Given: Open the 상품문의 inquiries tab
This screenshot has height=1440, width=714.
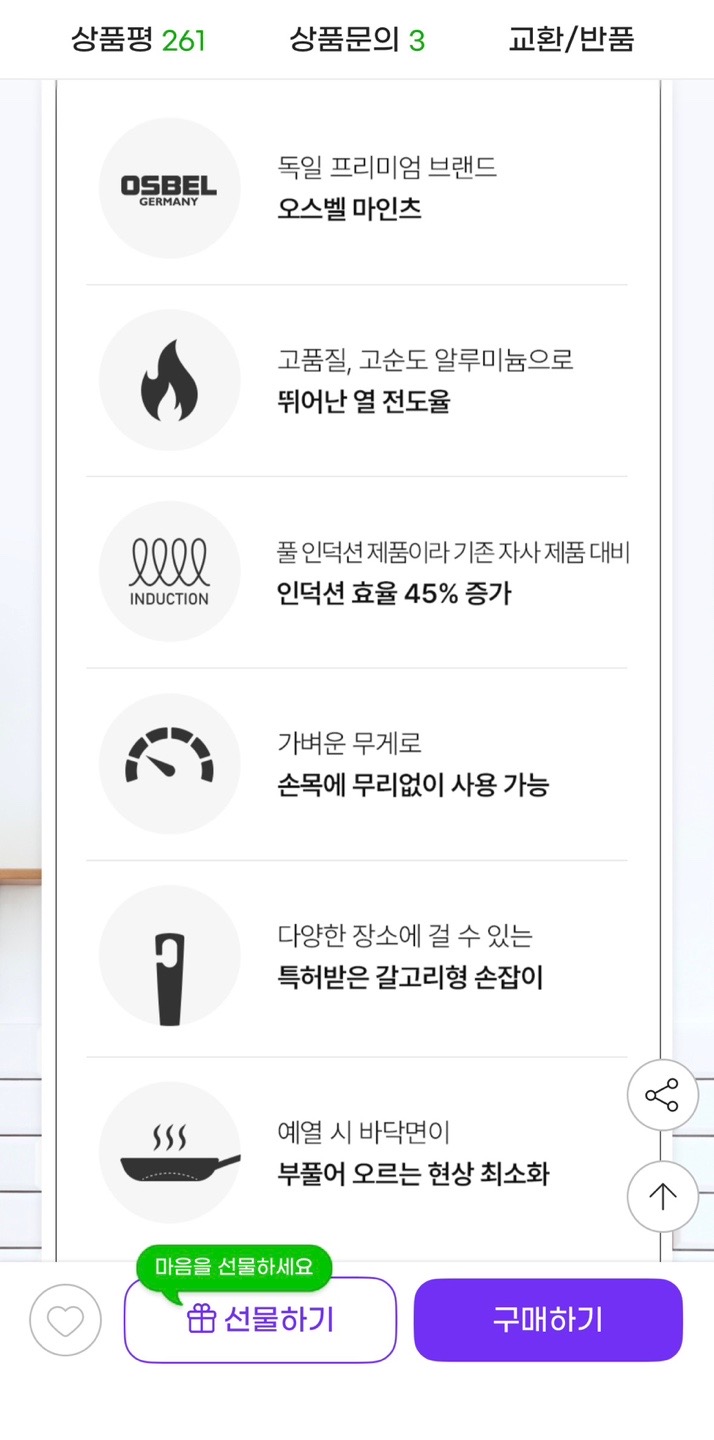Looking at the screenshot, I should 357,39.
